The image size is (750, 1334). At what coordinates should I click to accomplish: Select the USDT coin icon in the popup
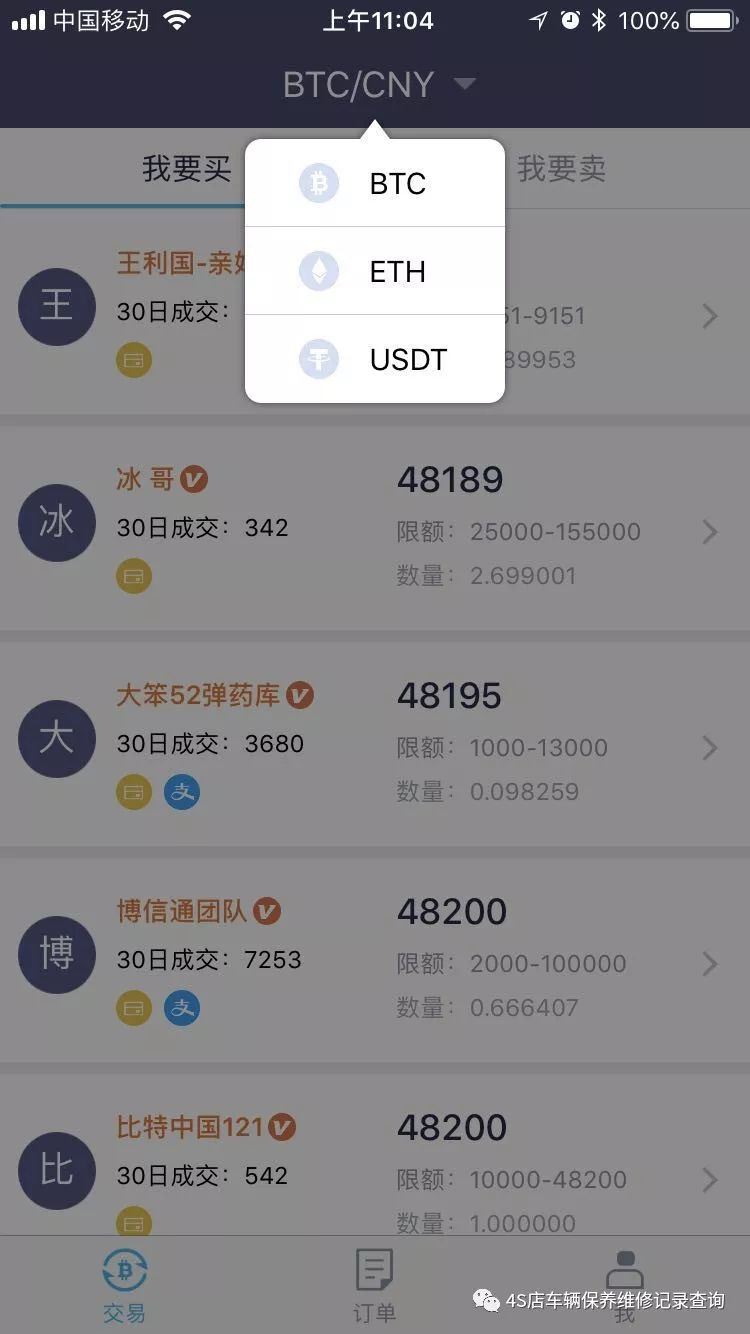pyautogui.click(x=318, y=359)
